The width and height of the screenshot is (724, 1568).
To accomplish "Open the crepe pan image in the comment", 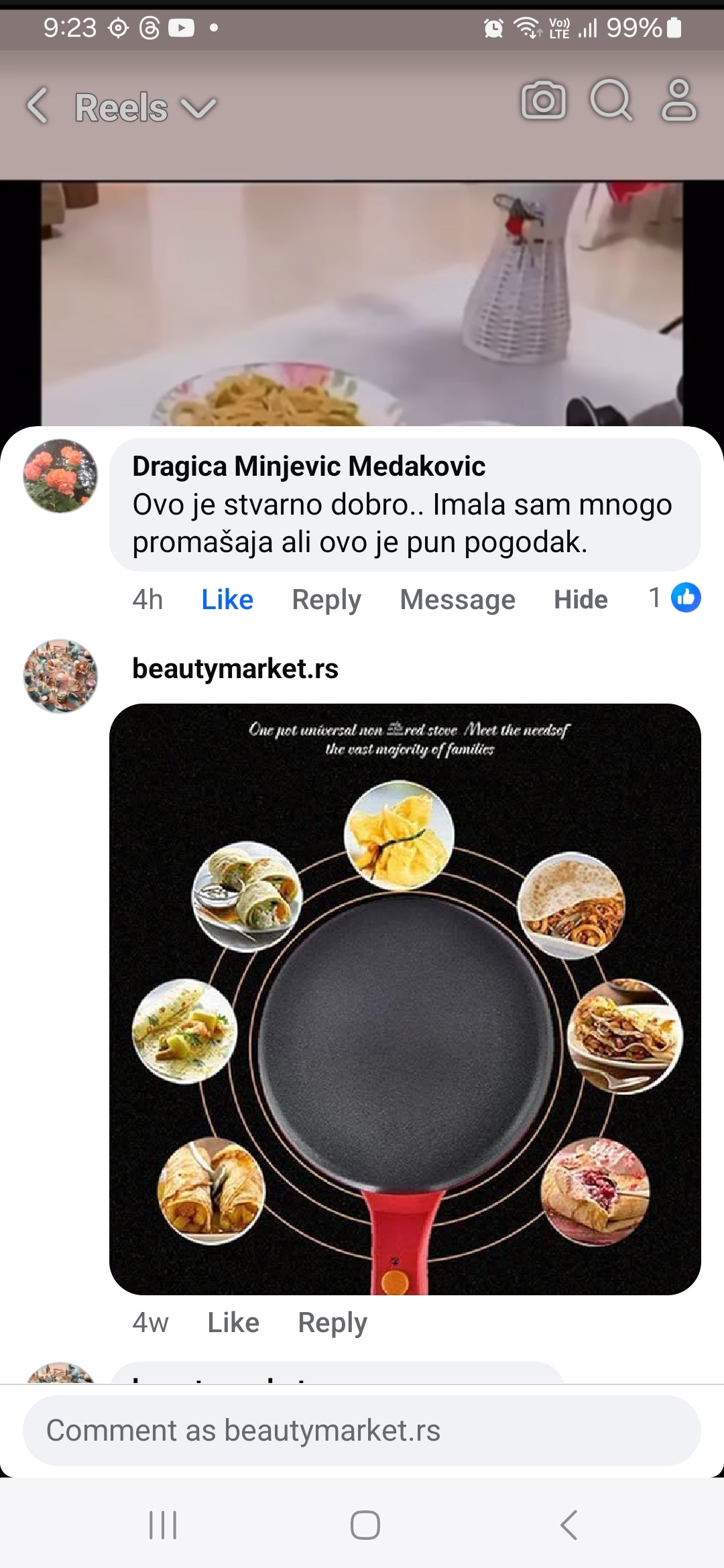I will [x=405, y=998].
